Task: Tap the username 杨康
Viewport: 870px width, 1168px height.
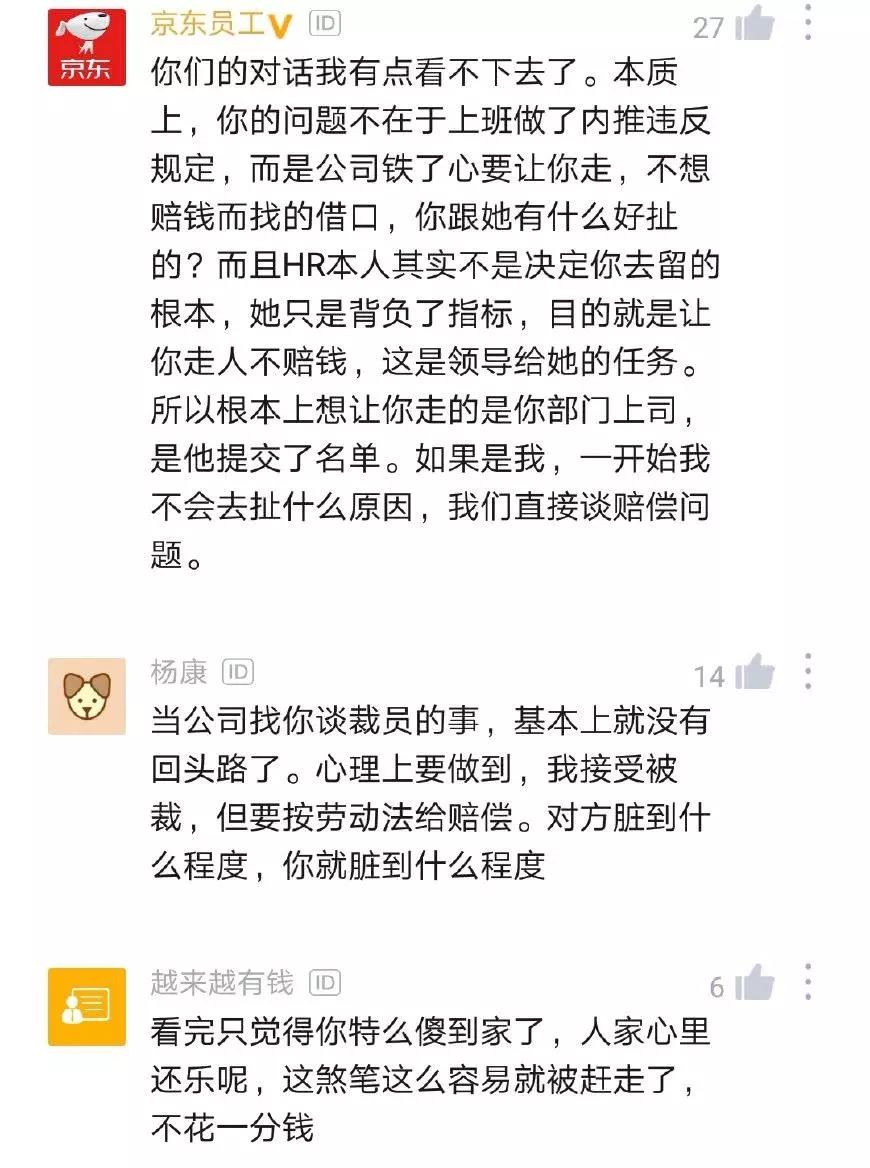Action: pyautogui.click(x=179, y=673)
